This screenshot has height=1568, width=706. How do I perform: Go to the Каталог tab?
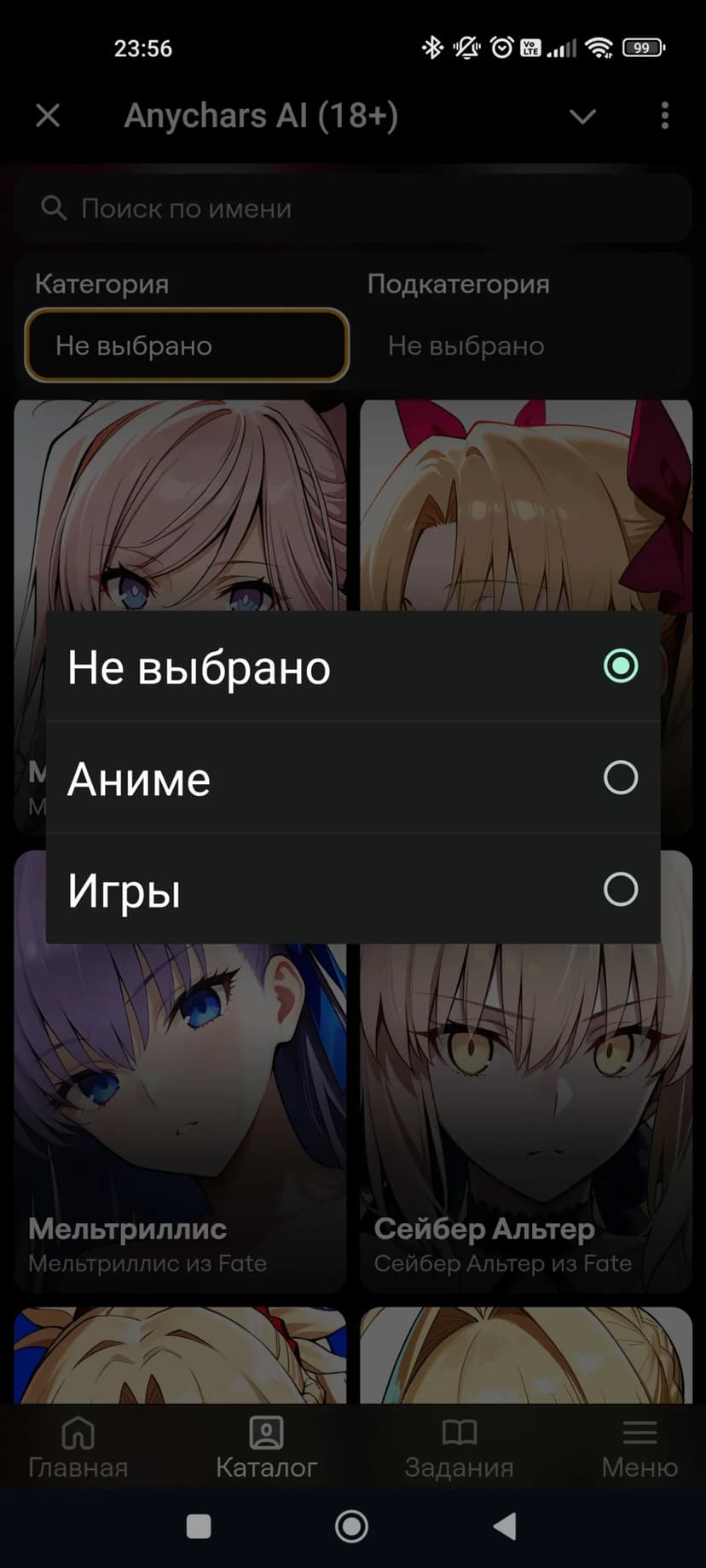pyautogui.click(x=266, y=1447)
